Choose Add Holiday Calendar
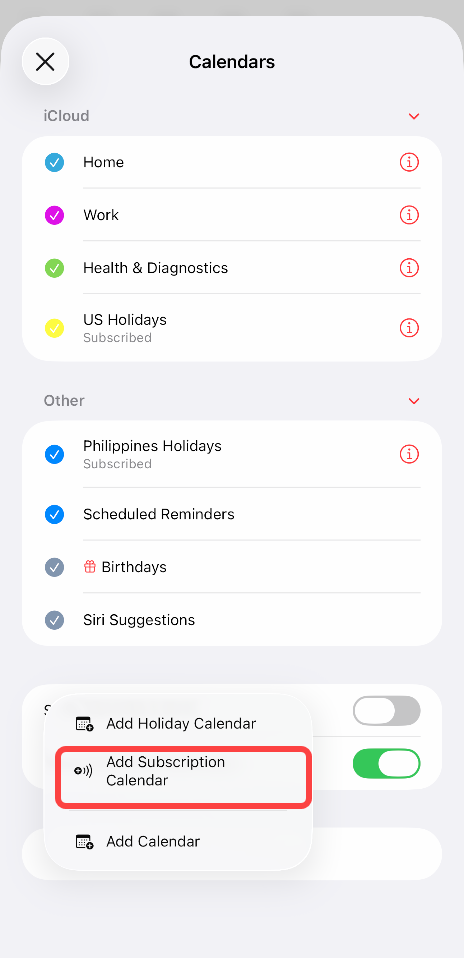The image size is (464, 958). pyautogui.click(x=178, y=724)
